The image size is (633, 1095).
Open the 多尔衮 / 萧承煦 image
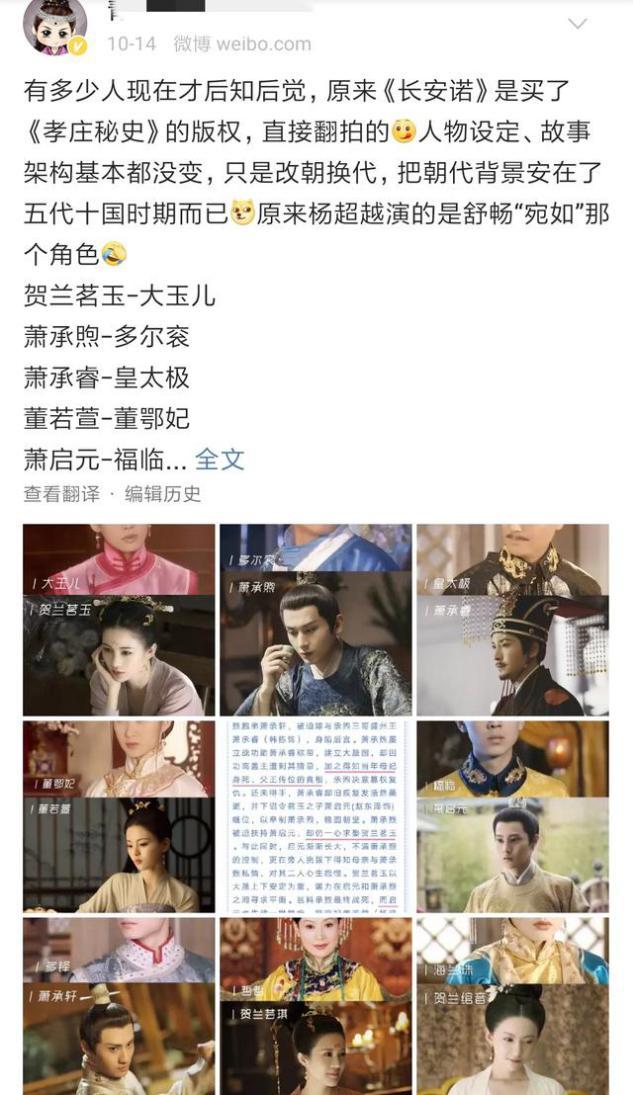click(x=315, y=619)
